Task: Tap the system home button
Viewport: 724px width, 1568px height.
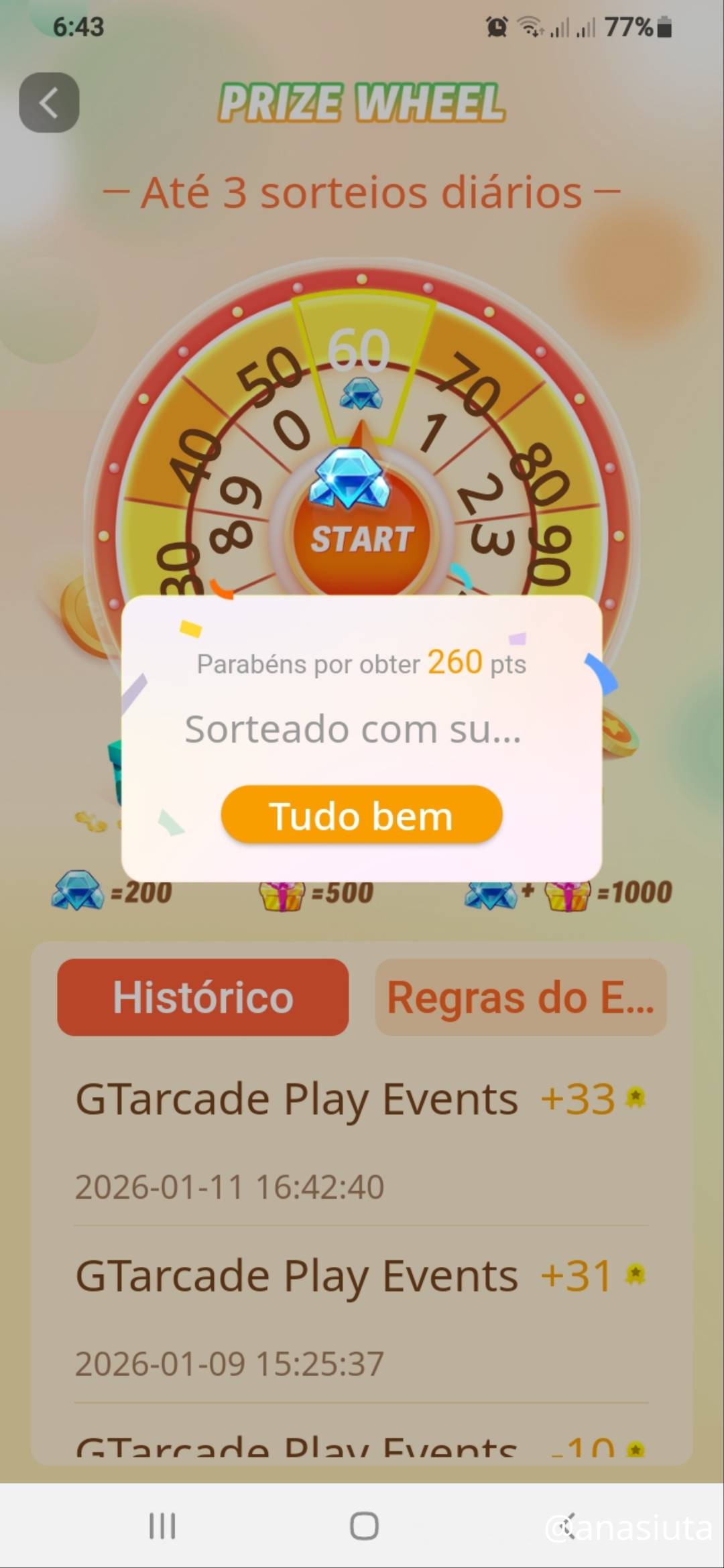Action: pos(364,1526)
